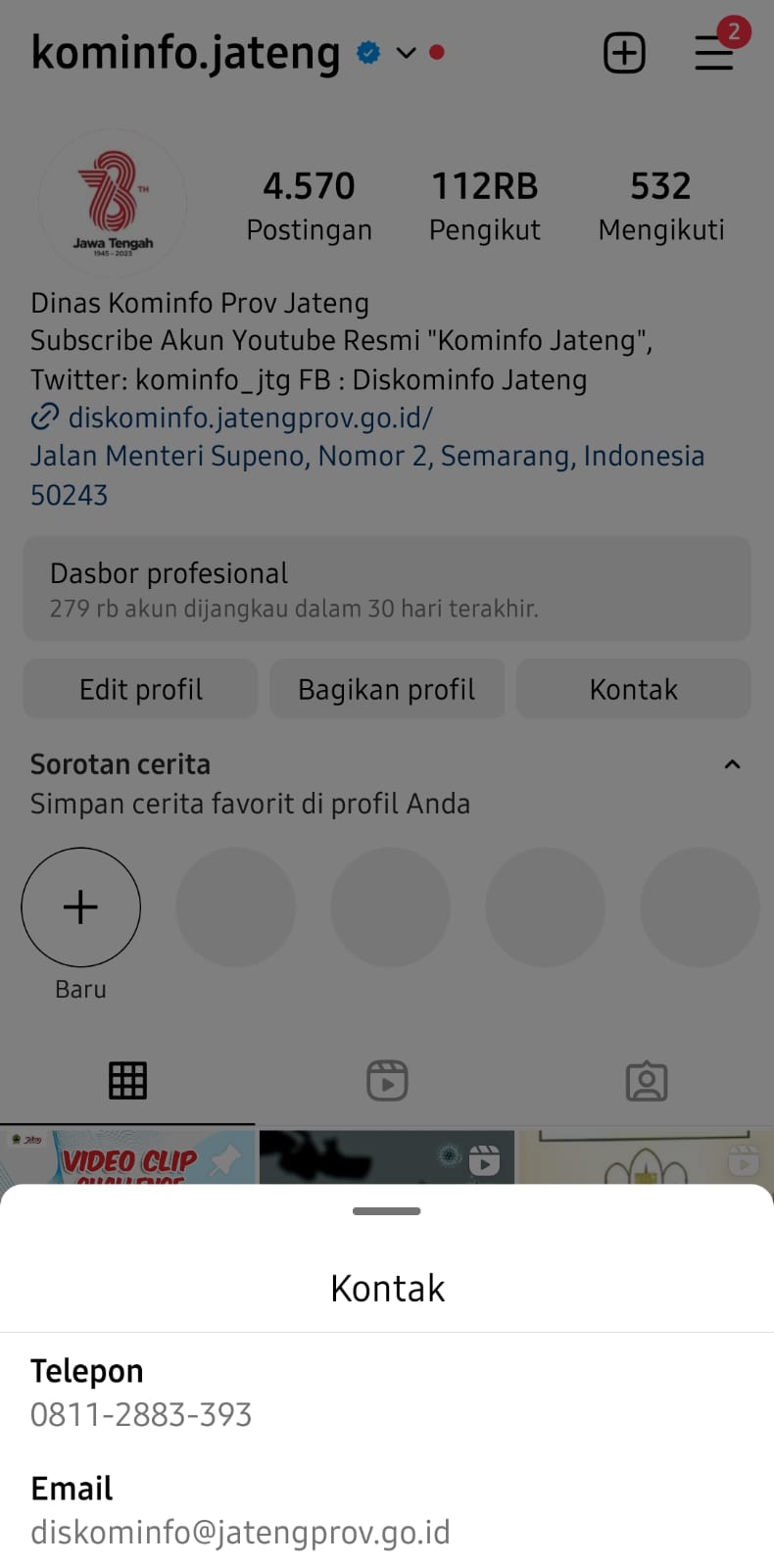Email diskominfo@jatengprov.go.id from Kontak sheet
The image size is (774, 1568).
240,1532
